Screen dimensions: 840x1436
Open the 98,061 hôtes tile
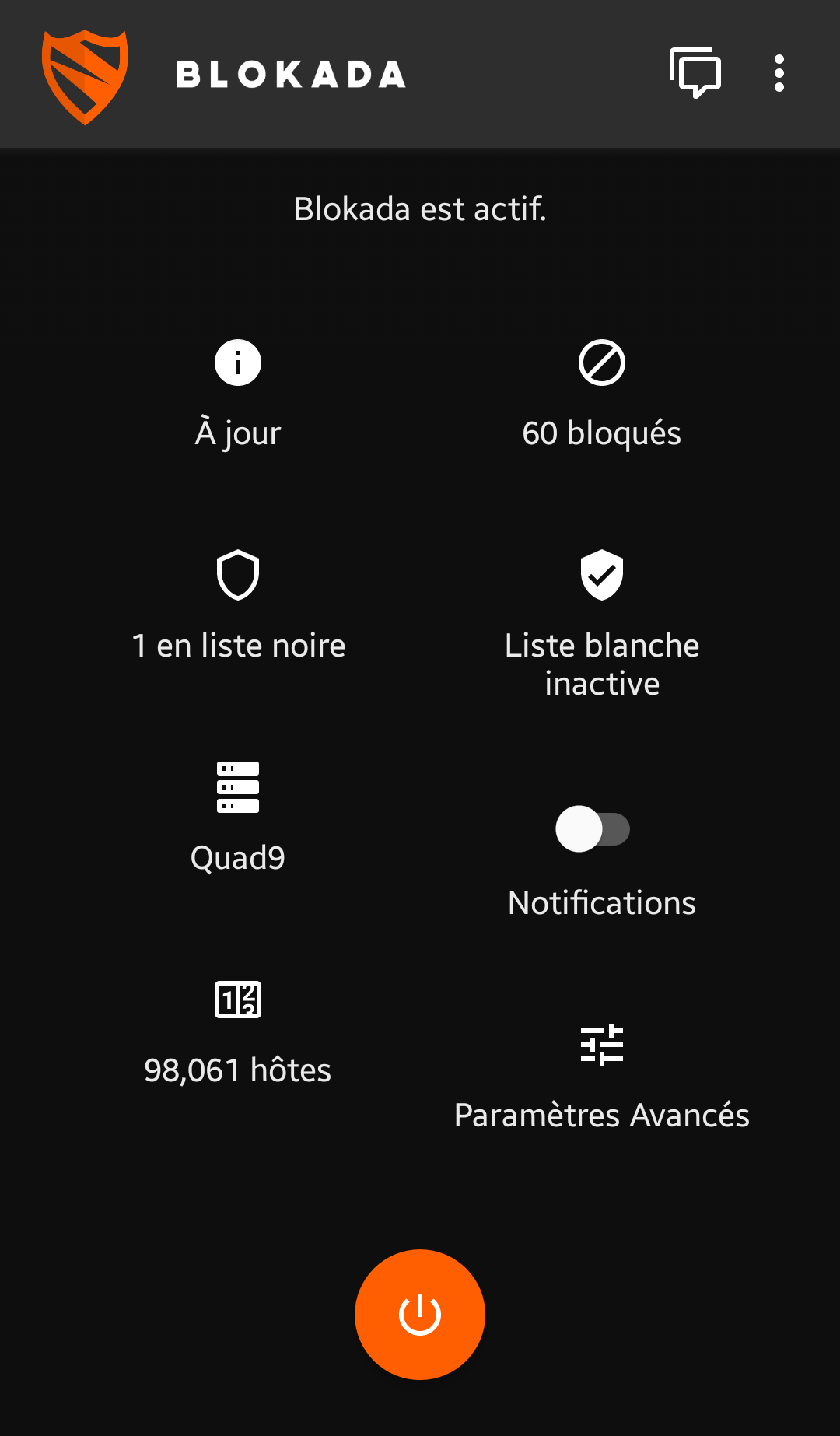238,1031
